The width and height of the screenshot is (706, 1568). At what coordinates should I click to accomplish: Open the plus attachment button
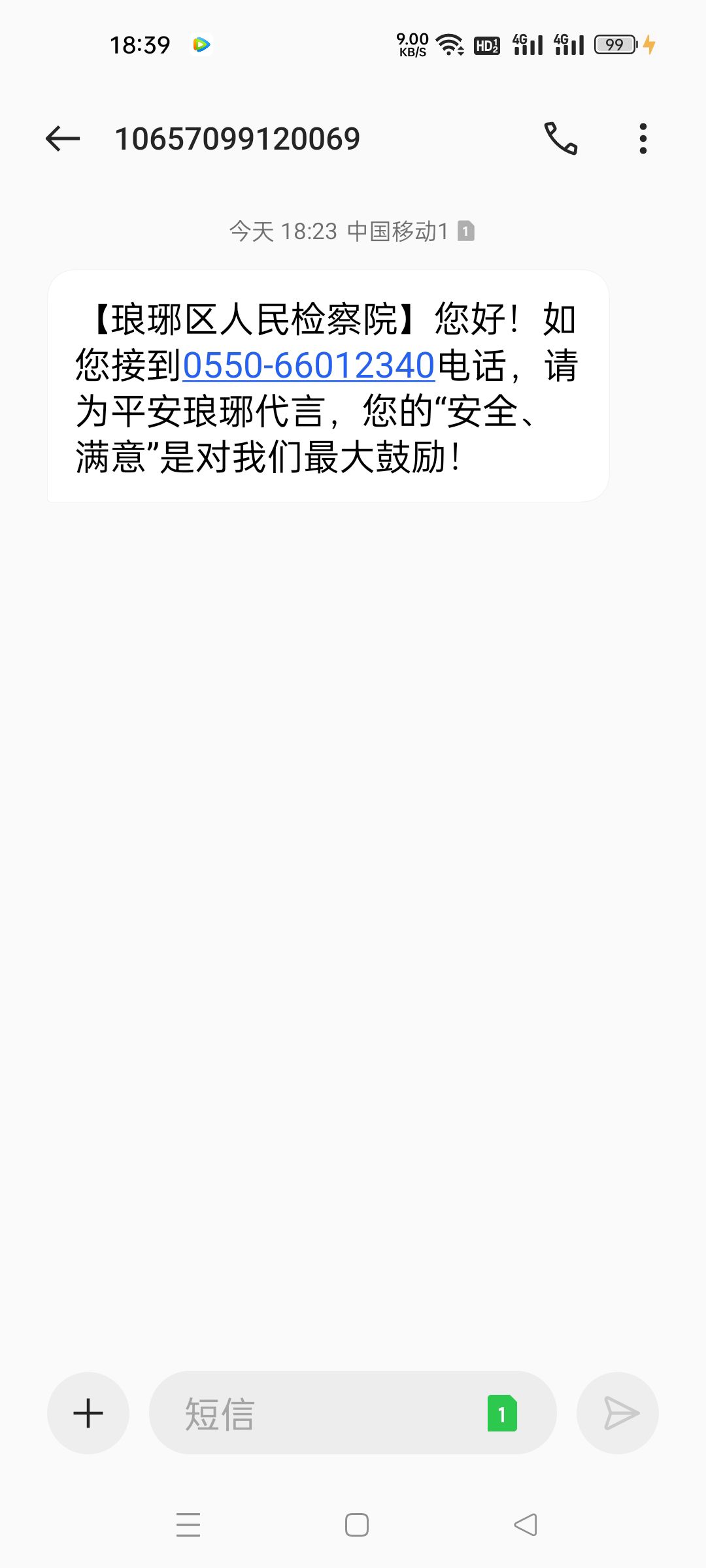(88, 1413)
